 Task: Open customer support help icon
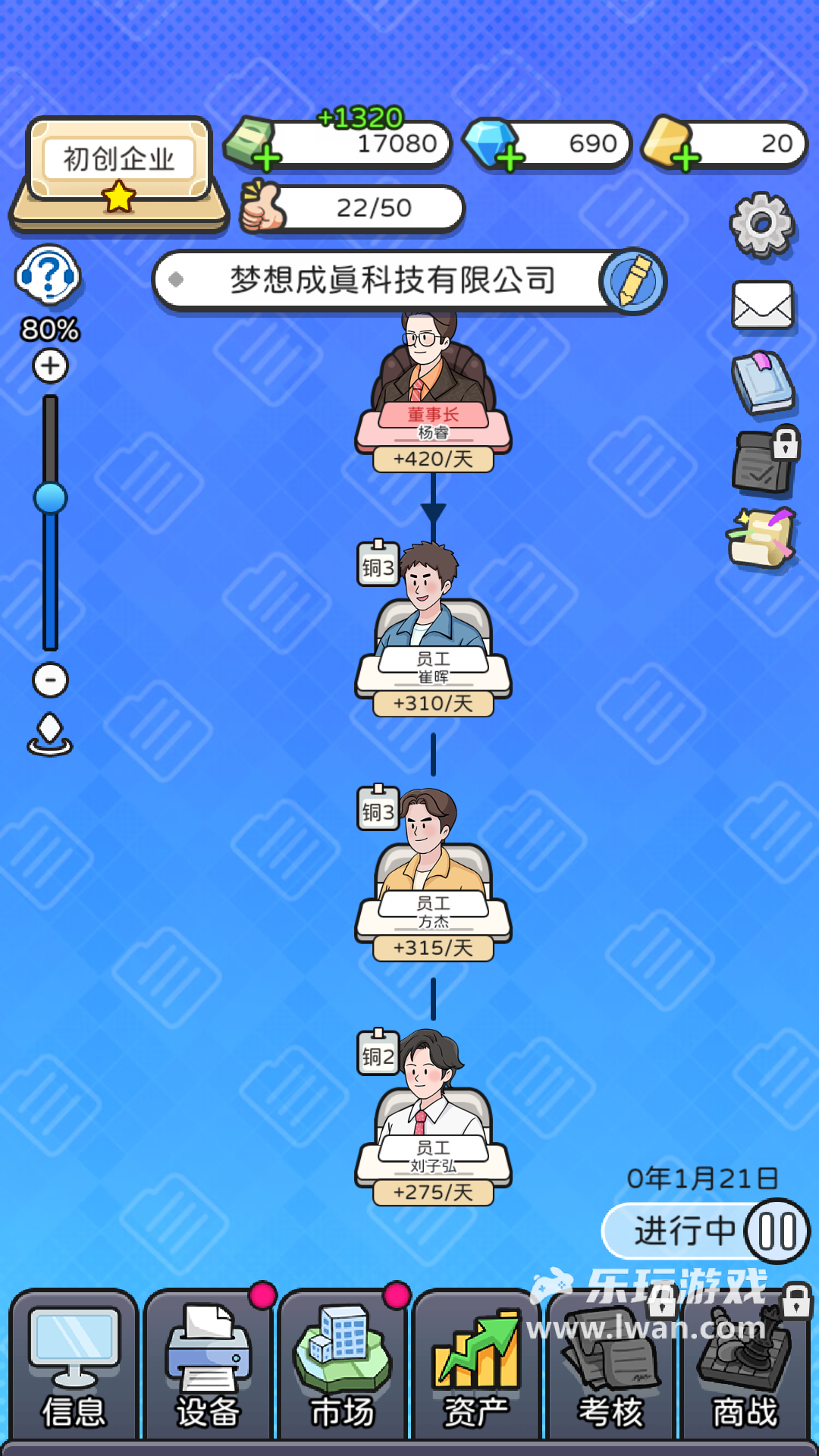(x=48, y=275)
